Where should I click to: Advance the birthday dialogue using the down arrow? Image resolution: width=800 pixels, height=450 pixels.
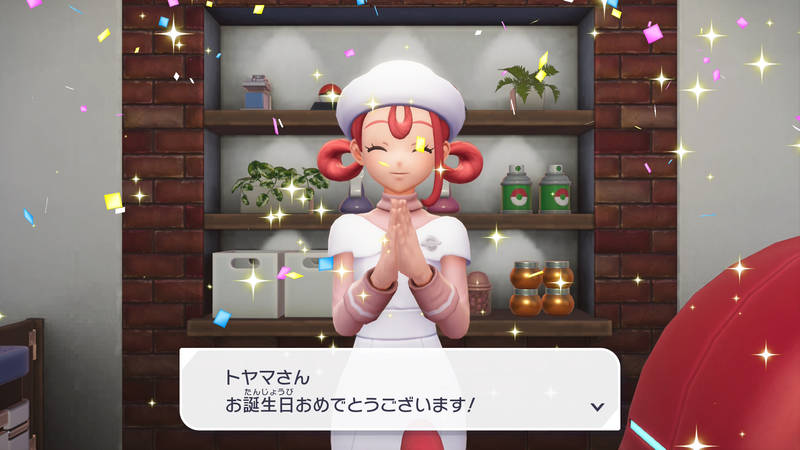click(x=597, y=406)
